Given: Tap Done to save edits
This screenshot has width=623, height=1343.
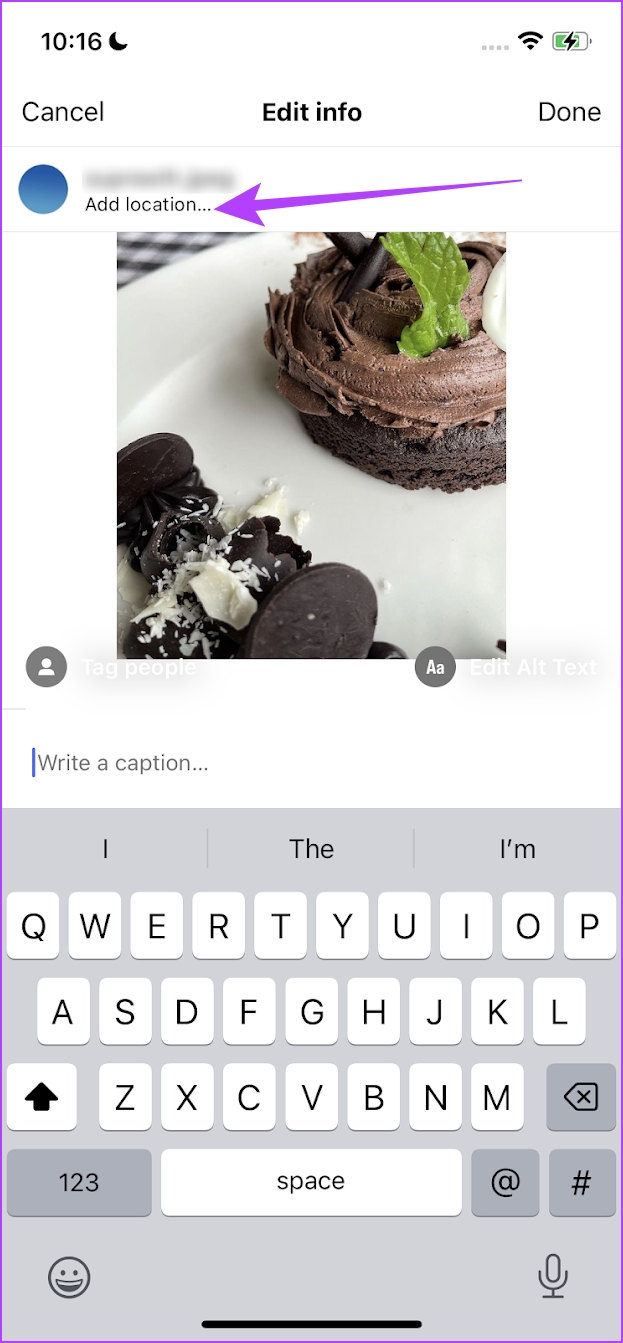Looking at the screenshot, I should click(x=569, y=112).
